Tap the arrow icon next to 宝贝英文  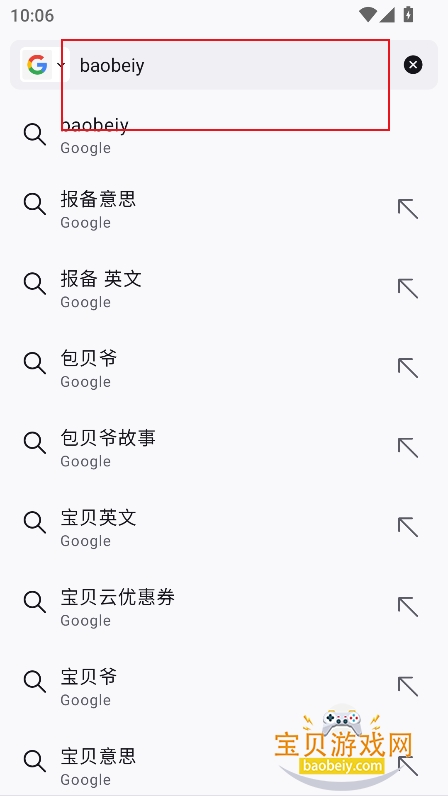pos(408,528)
